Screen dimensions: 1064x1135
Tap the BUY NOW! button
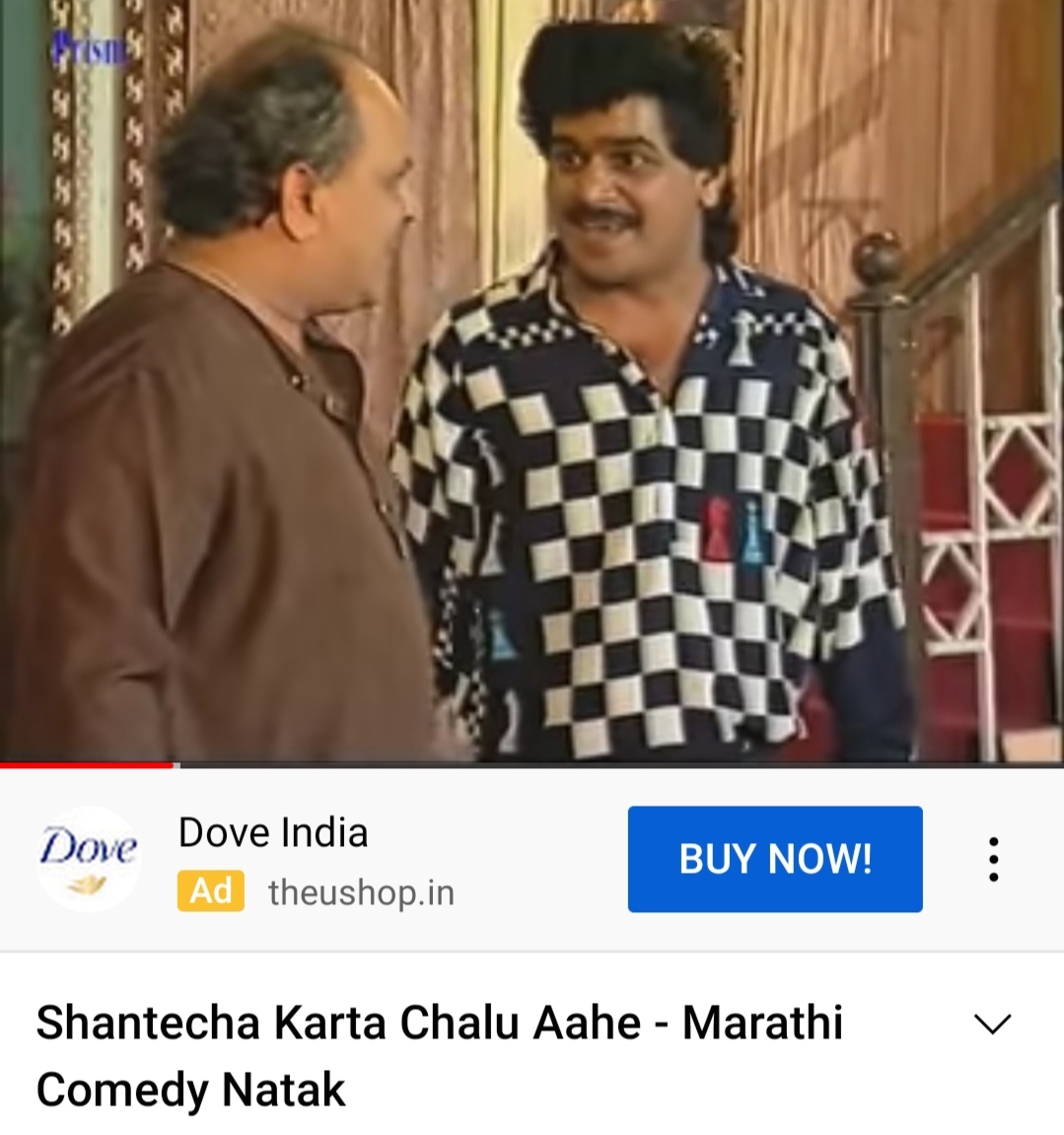[x=775, y=859]
